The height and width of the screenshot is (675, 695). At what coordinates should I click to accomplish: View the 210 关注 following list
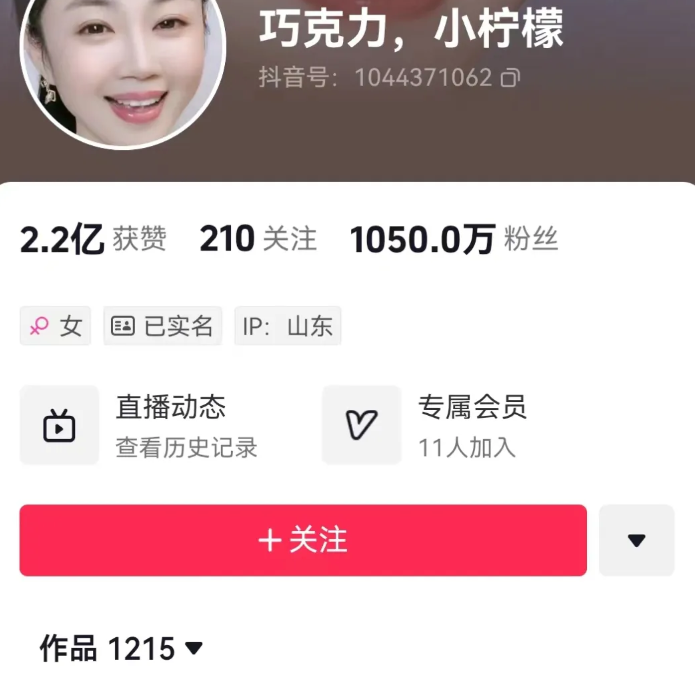pos(258,239)
